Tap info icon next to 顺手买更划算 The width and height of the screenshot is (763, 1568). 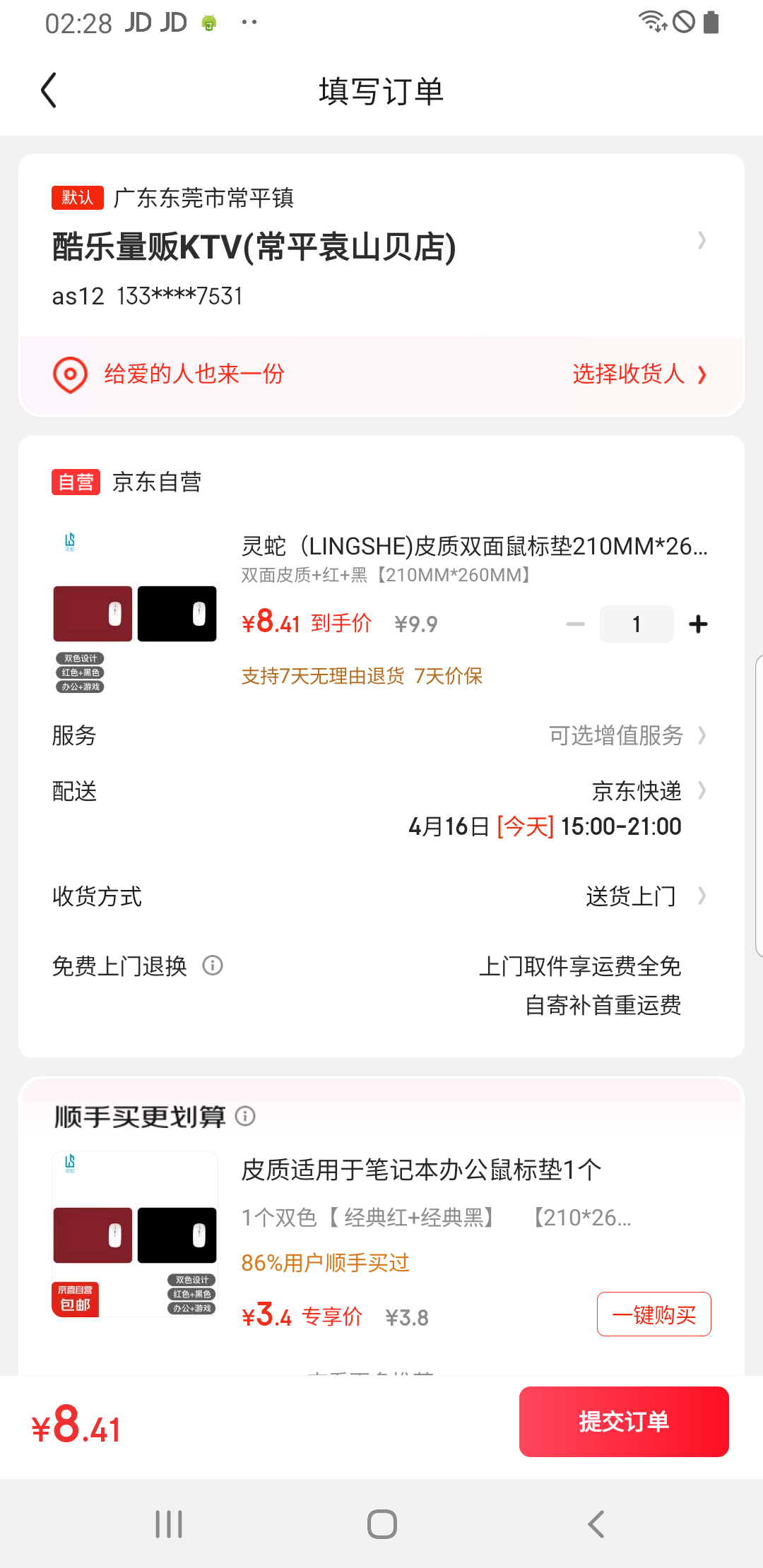pos(245,1116)
